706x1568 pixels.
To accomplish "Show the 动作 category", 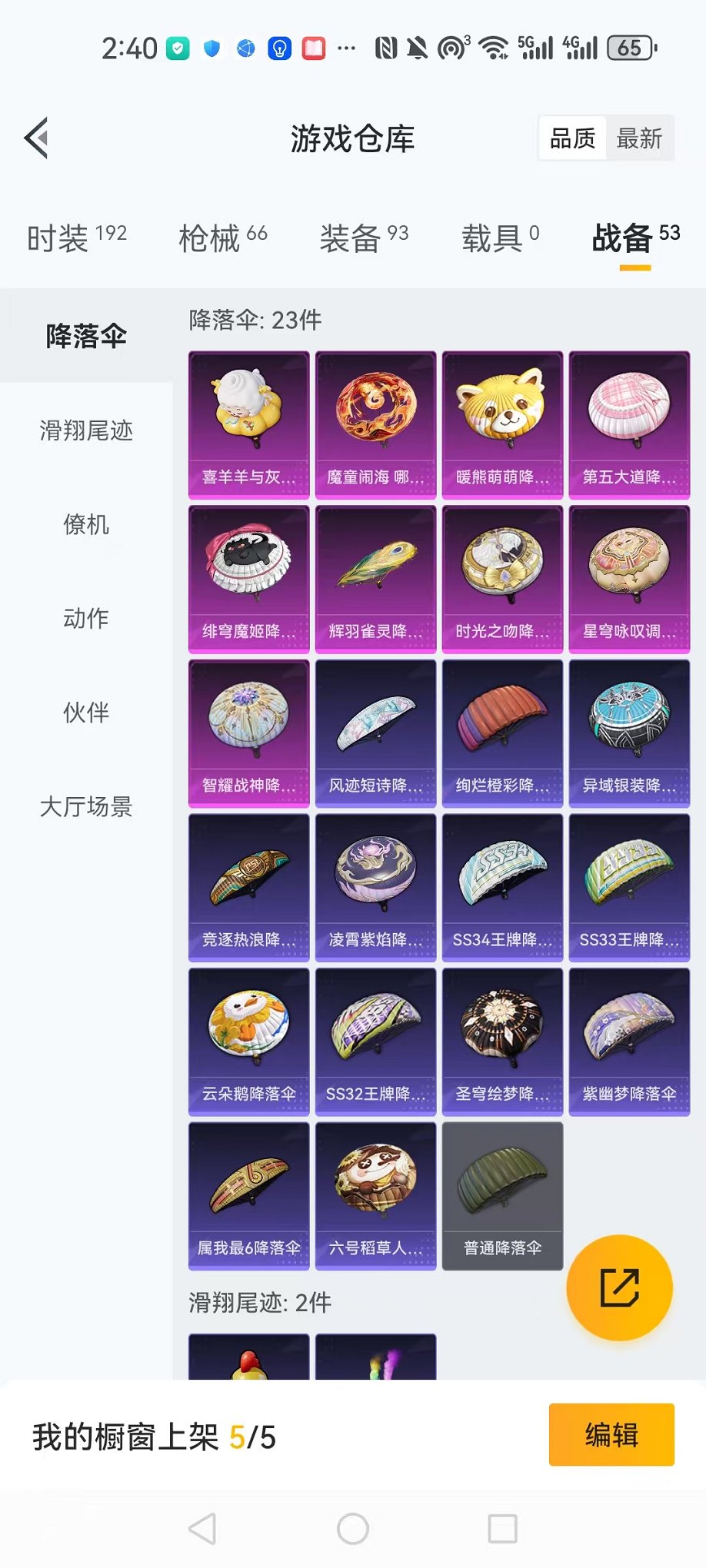I will click(x=86, y=619).
